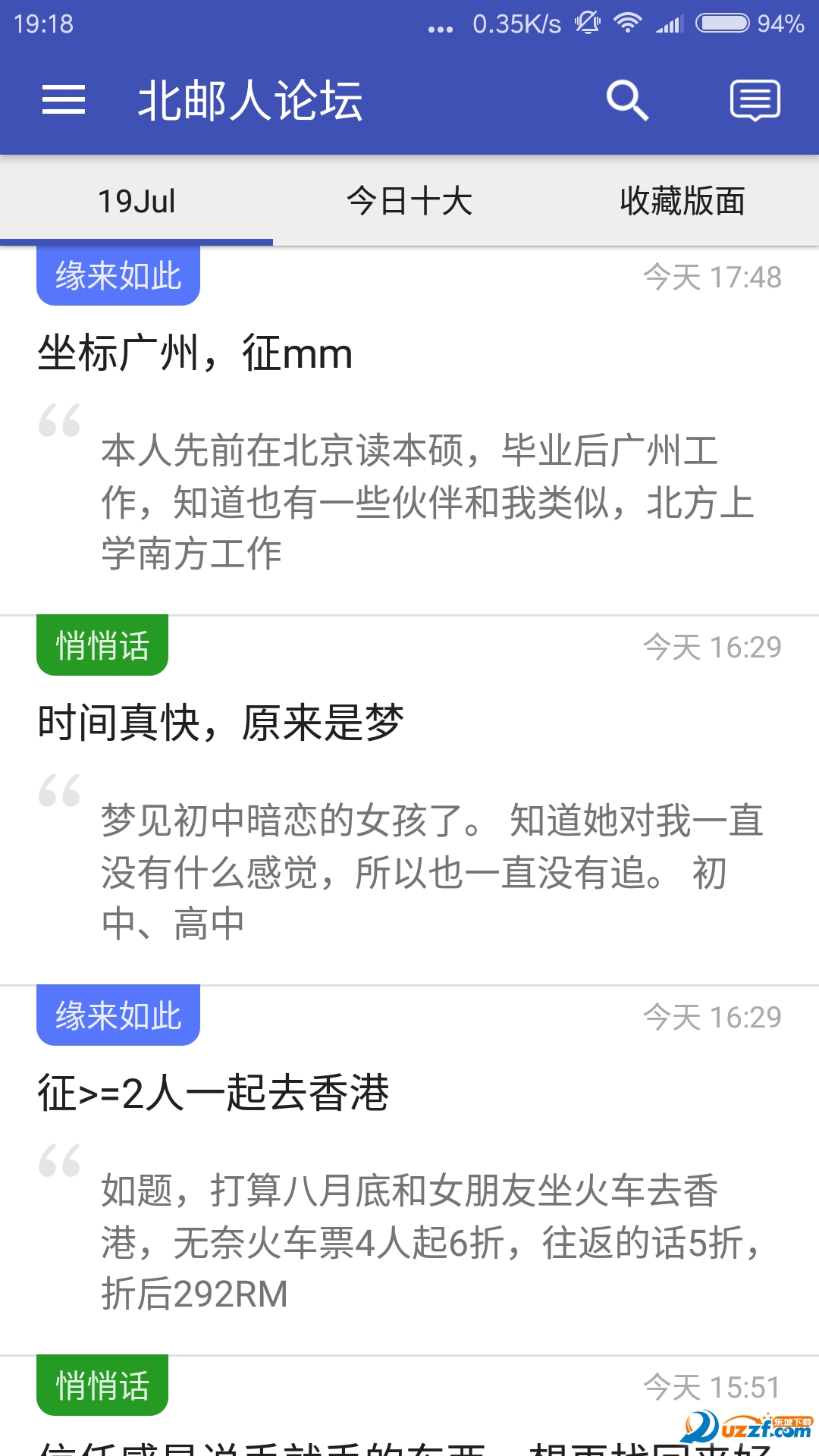Open the 缘来如此 board tag on first post

point(118,277)
